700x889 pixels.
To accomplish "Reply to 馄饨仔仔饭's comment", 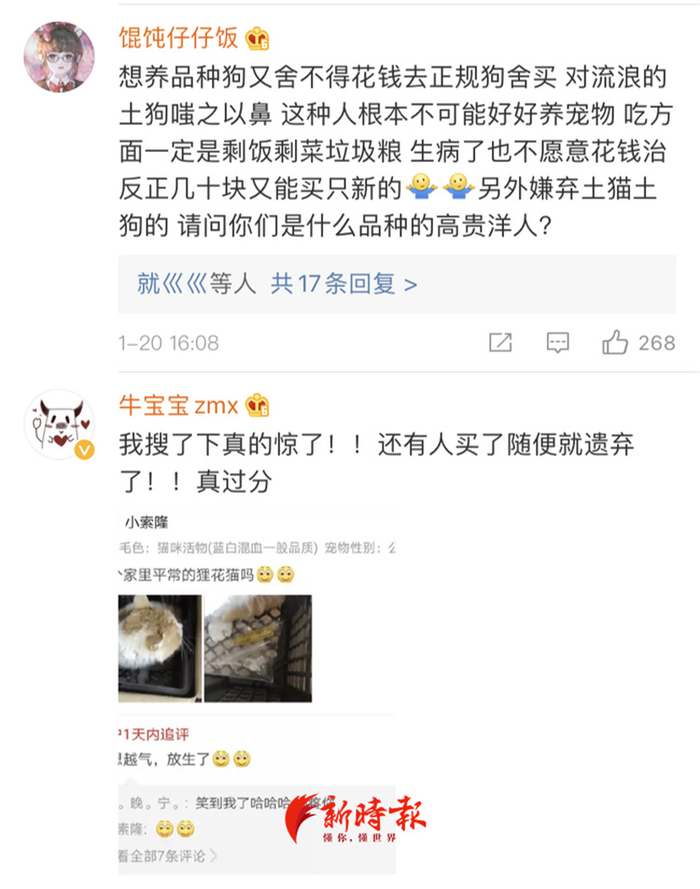I will point(558,343).
